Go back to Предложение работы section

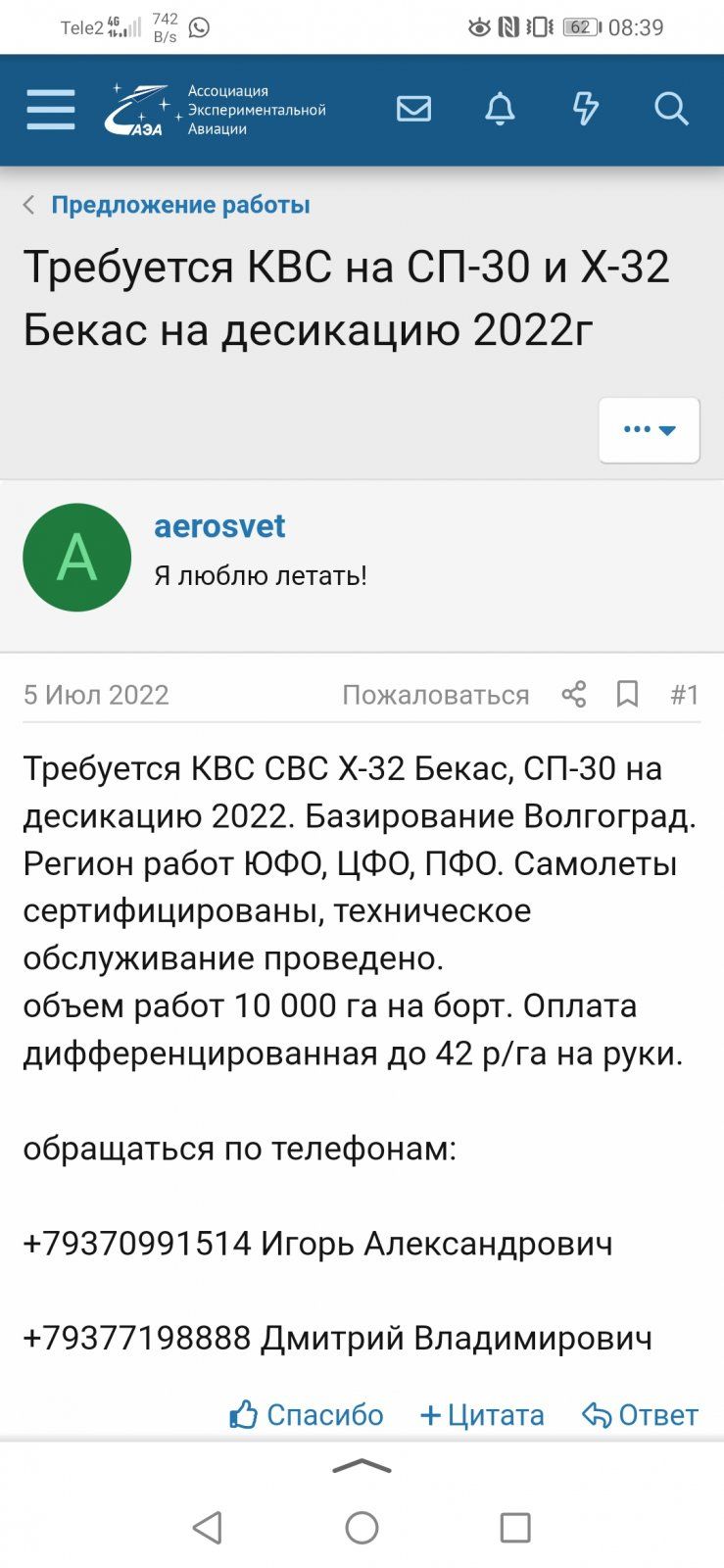[x=179, y=205]
